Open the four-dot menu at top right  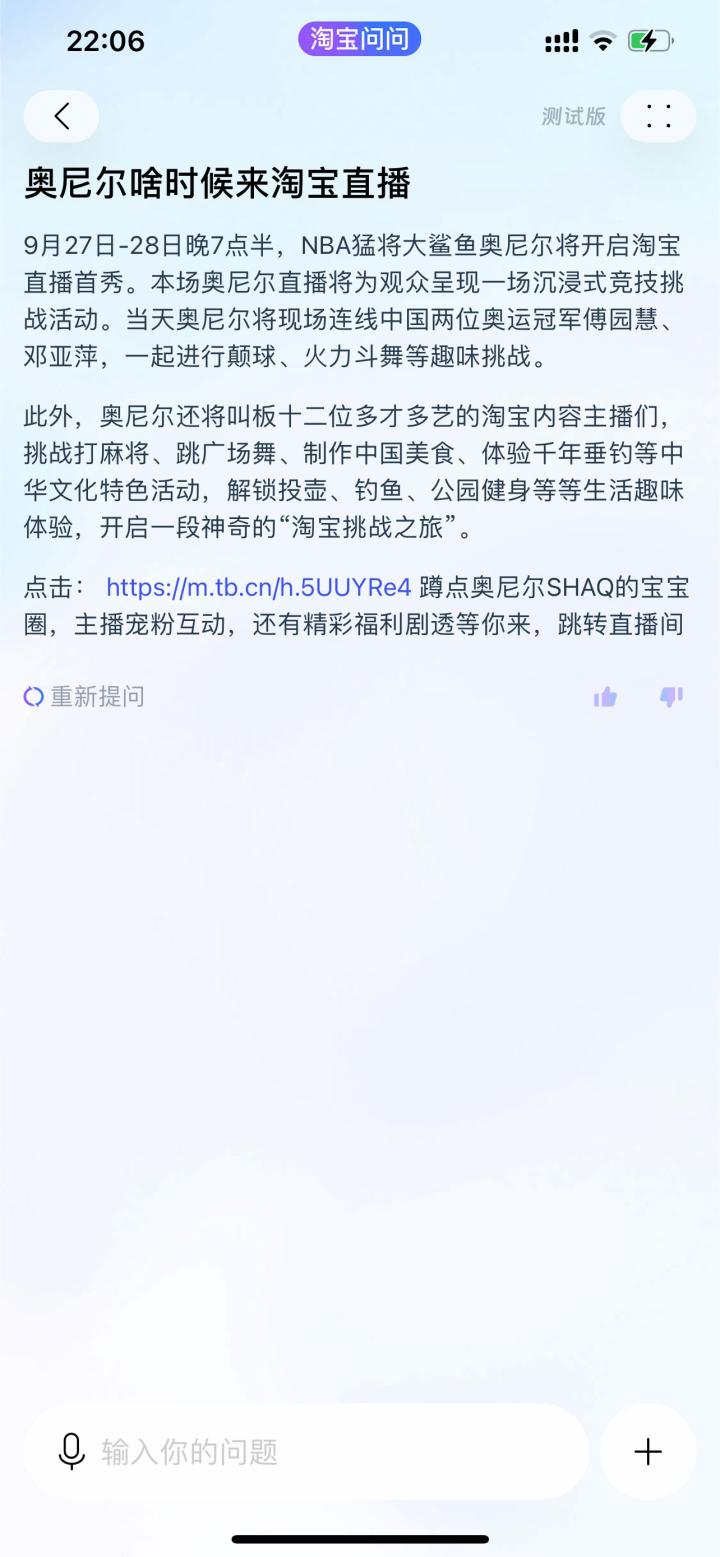tap(658, 116)
